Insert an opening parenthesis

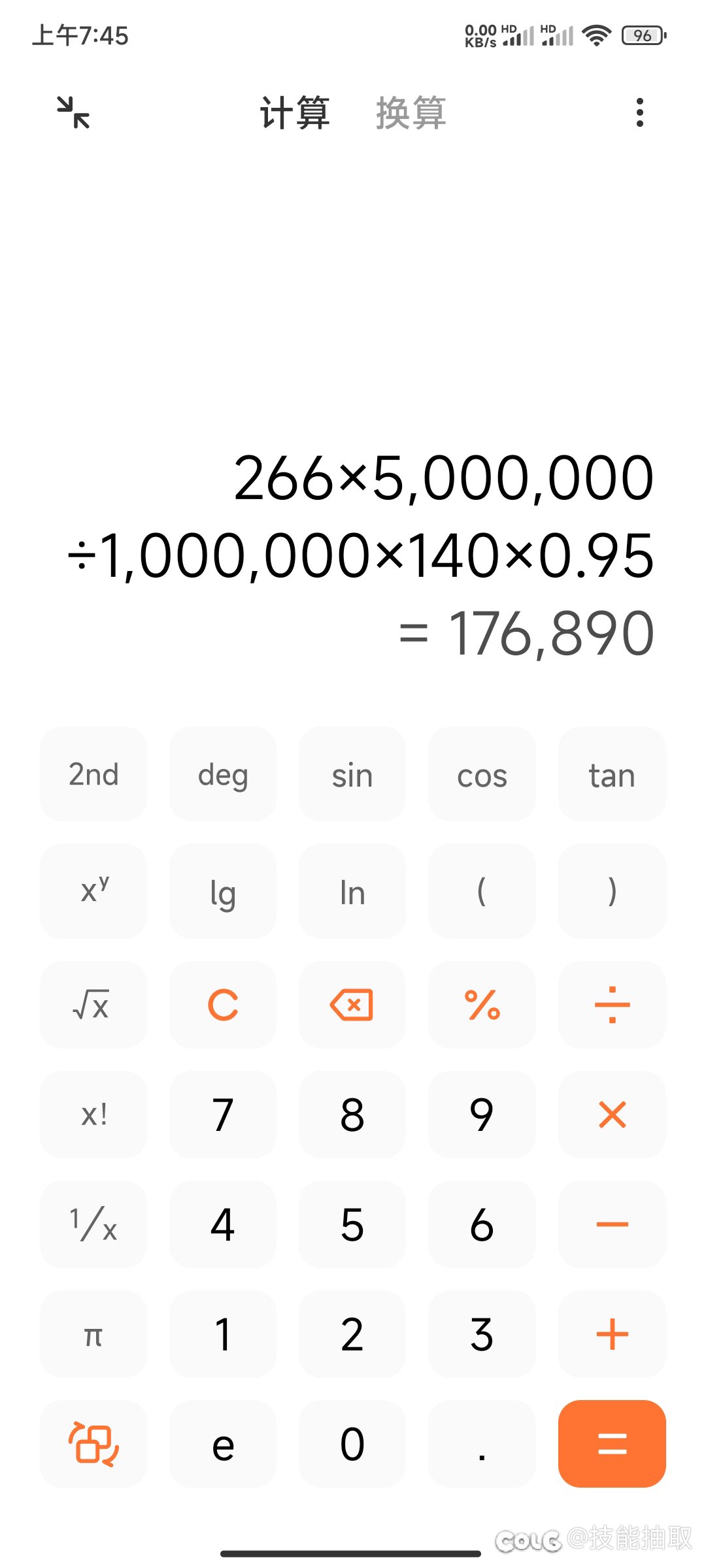point(482,891)
